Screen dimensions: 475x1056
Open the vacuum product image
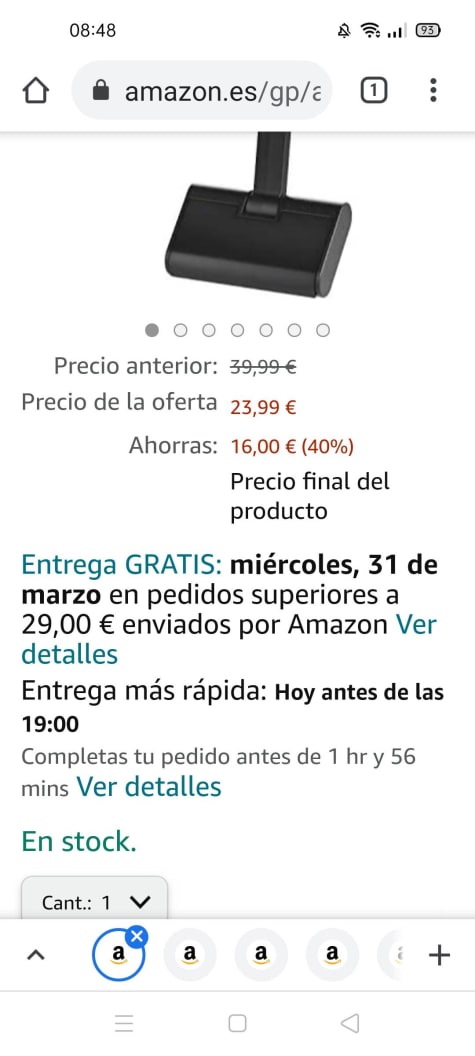[x=258, y=214]
